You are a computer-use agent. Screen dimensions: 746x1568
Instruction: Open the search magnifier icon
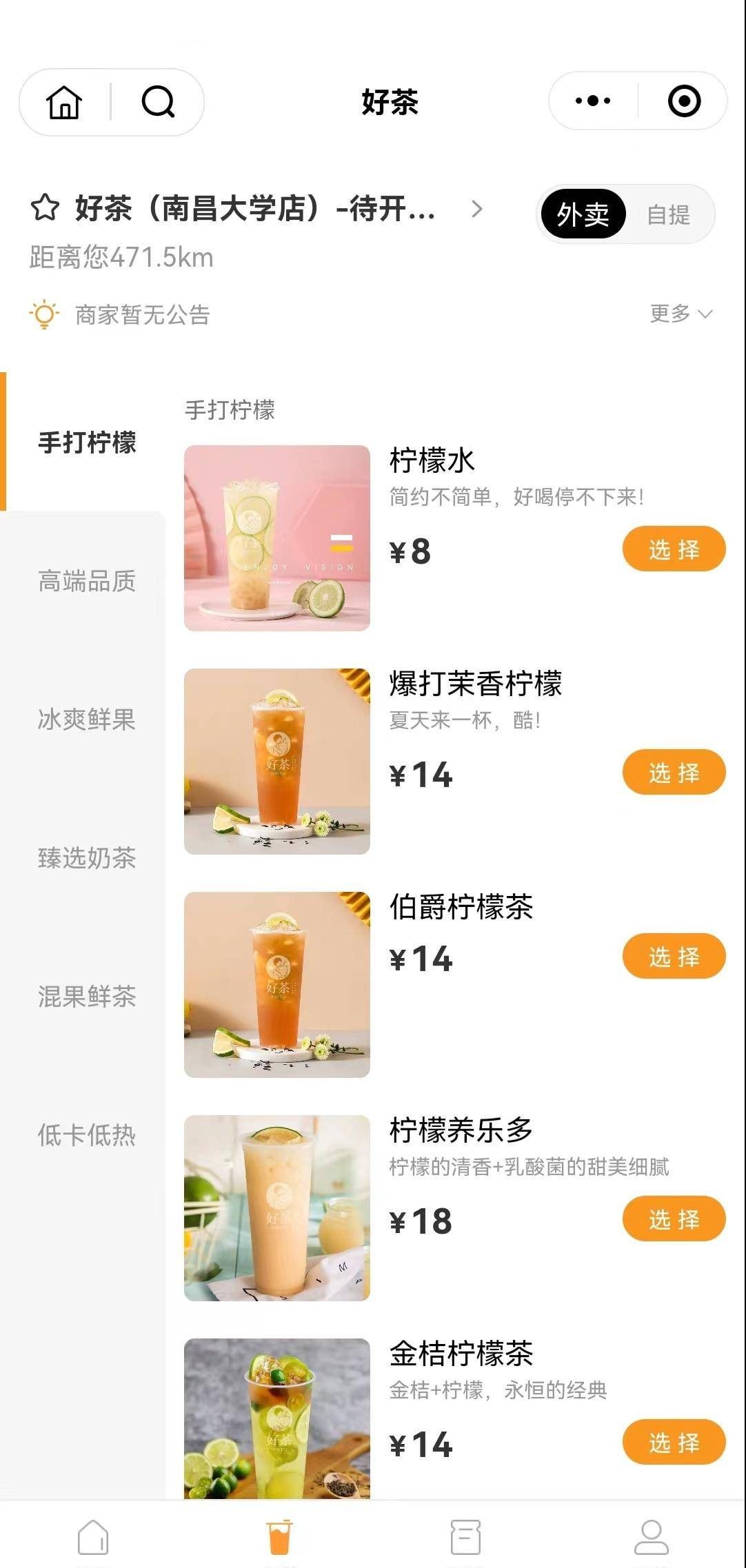pos(158,103)
